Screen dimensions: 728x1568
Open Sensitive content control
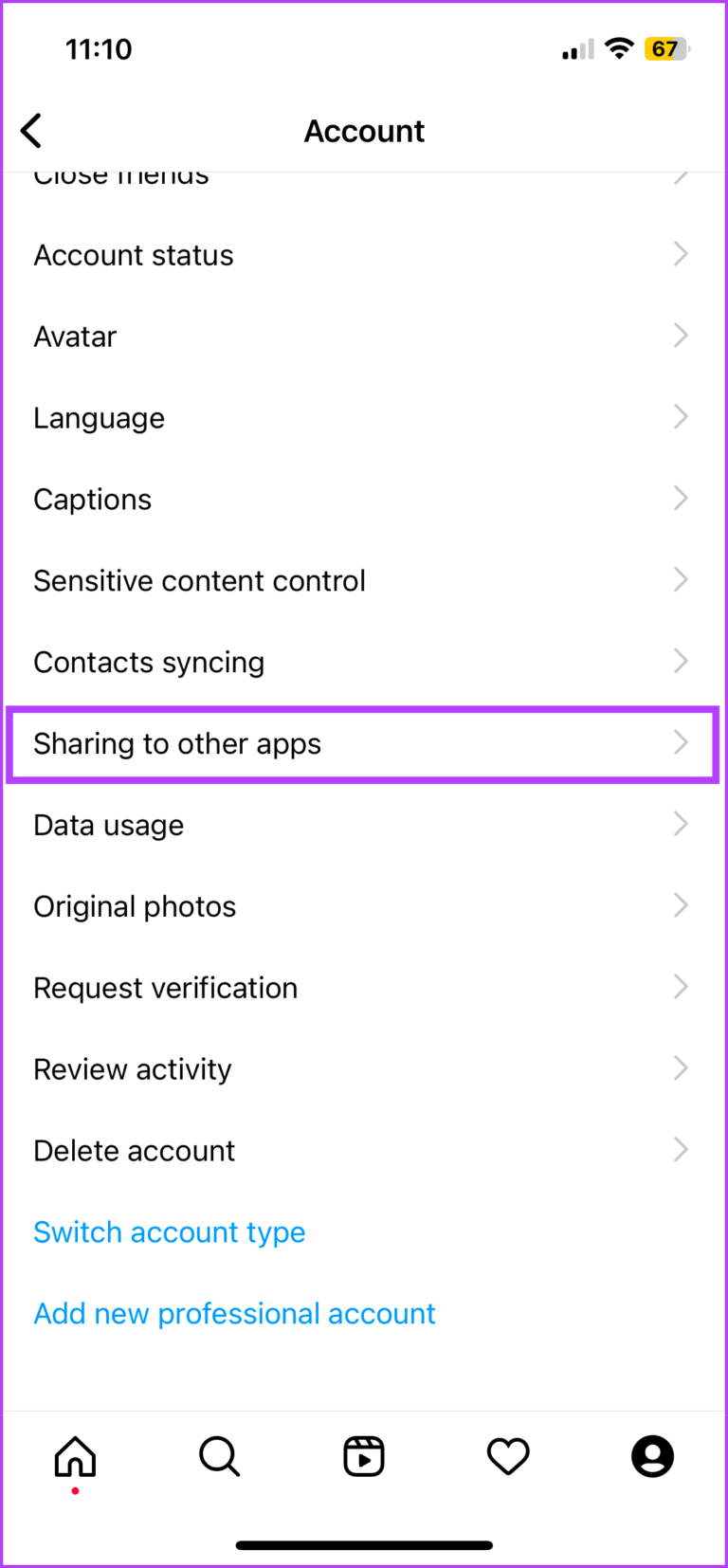(199, 580)
